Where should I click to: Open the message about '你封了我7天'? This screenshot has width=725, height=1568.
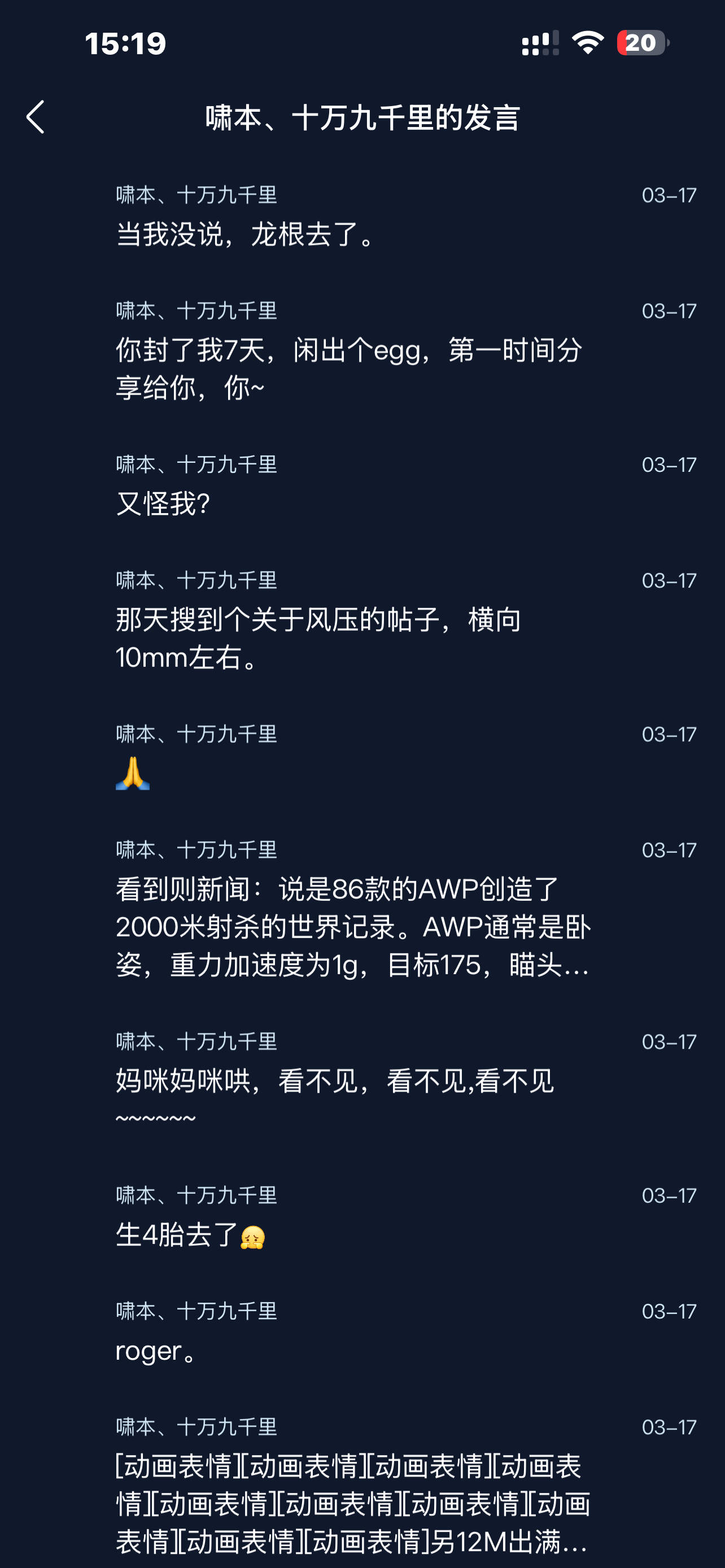pos(348,368)
